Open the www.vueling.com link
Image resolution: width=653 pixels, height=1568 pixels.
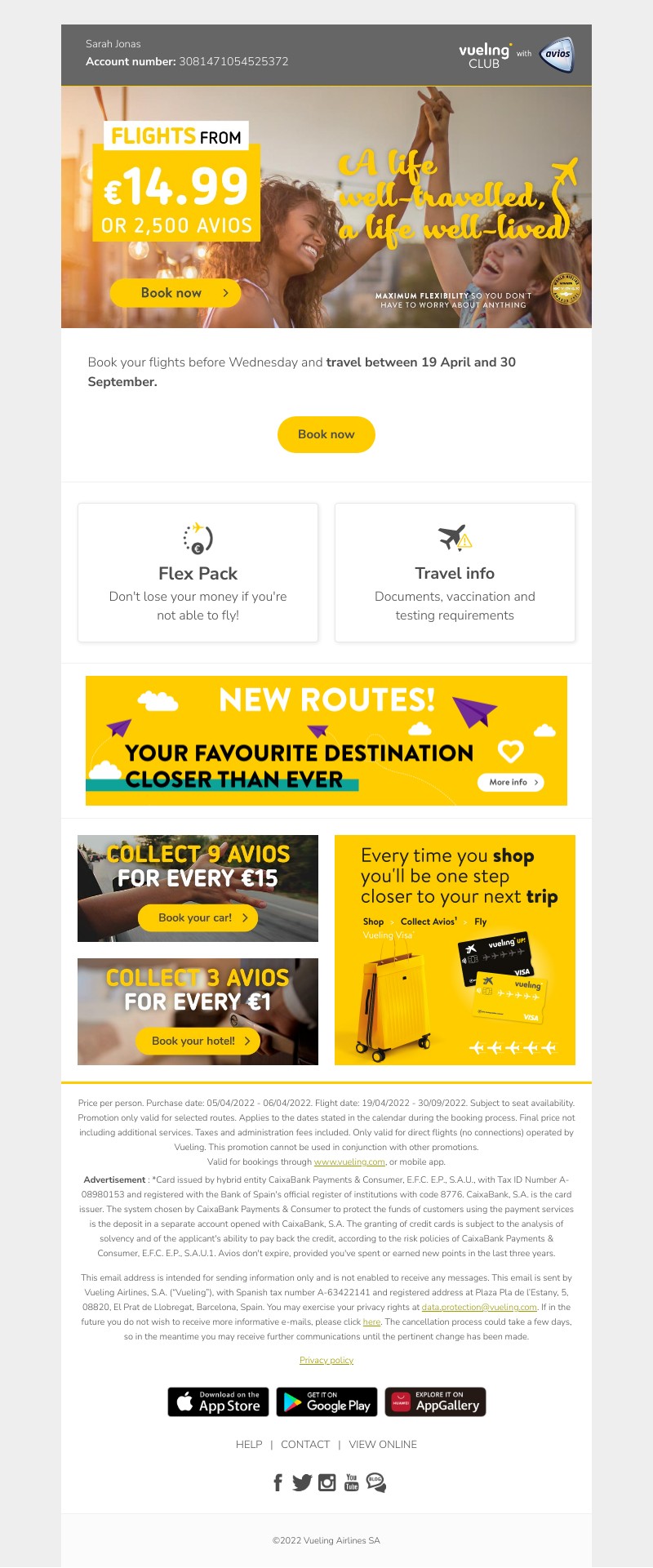pyautogui.click(x=349, y=1162)
